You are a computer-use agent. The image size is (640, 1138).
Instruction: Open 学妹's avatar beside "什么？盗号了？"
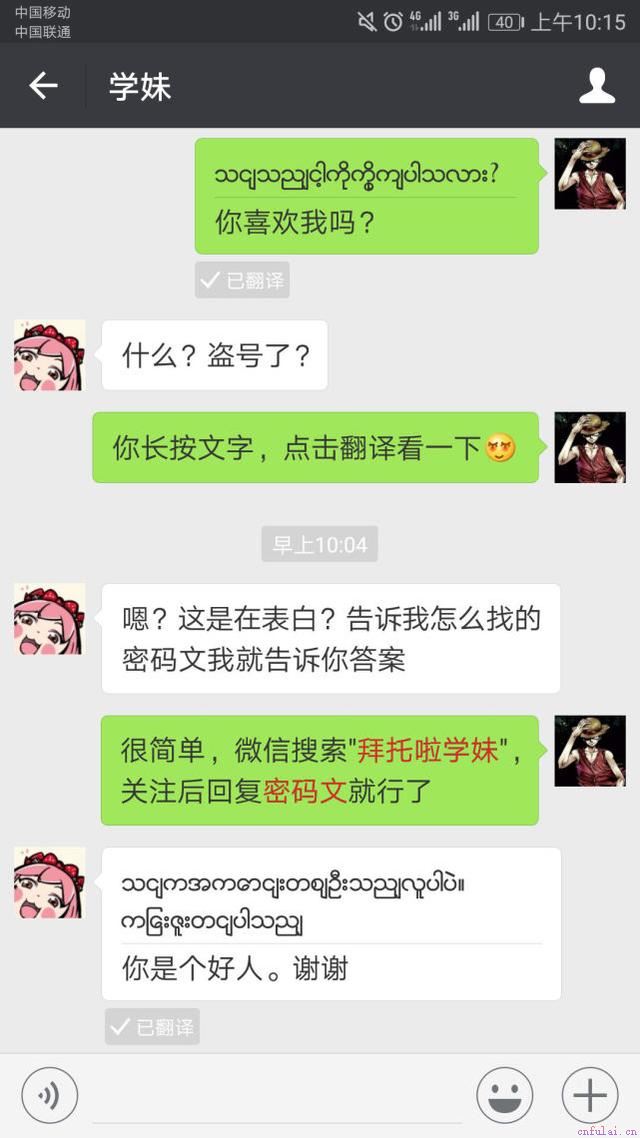[x=49, y=355]
